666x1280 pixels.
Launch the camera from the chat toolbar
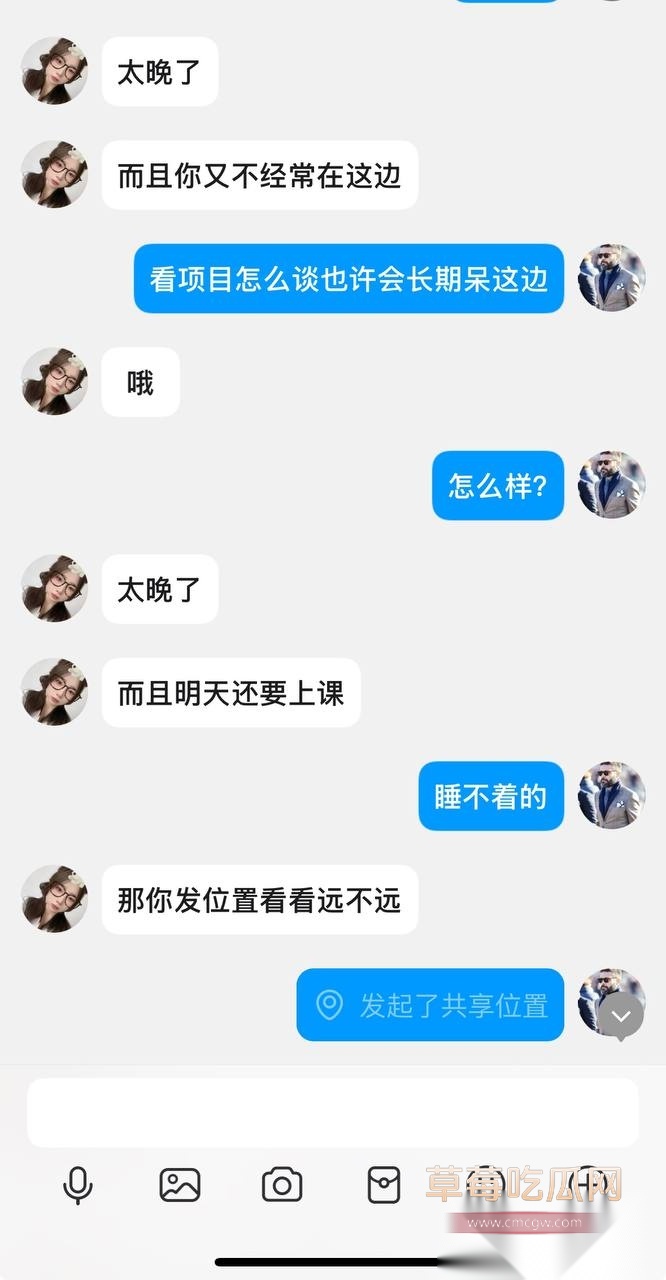(x=282, y=1186)
